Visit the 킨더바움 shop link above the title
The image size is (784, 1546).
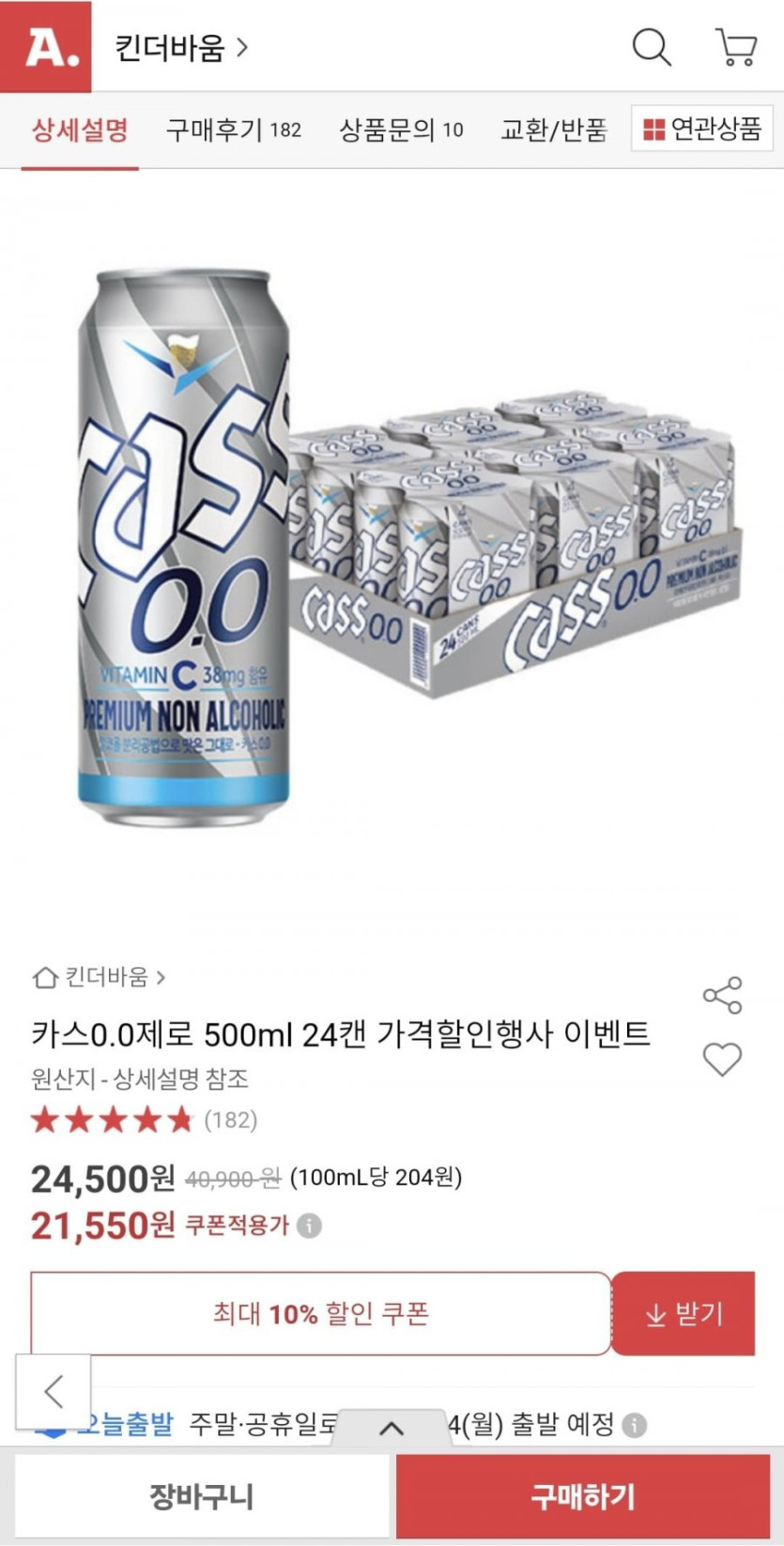pos(100,978)
